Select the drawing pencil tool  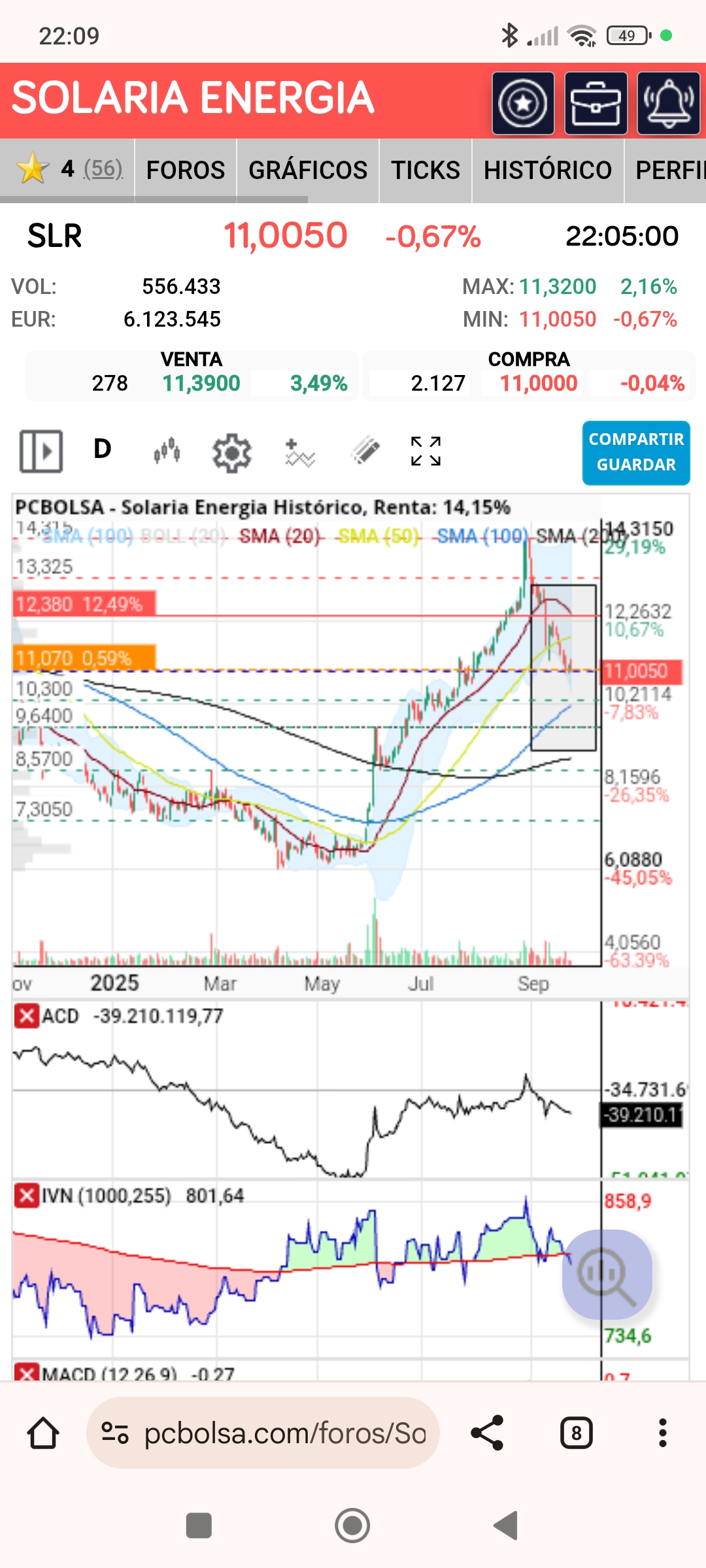click(365, 450)
